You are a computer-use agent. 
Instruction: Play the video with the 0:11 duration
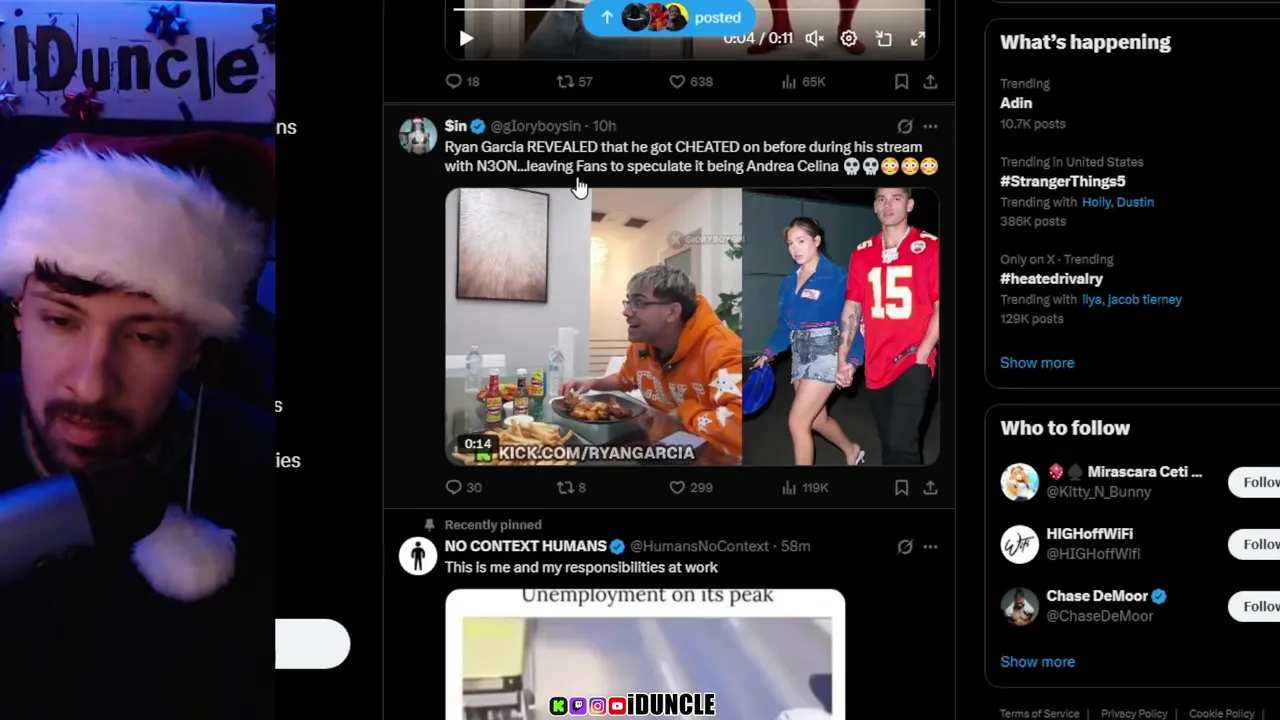(x=466, y=39)
